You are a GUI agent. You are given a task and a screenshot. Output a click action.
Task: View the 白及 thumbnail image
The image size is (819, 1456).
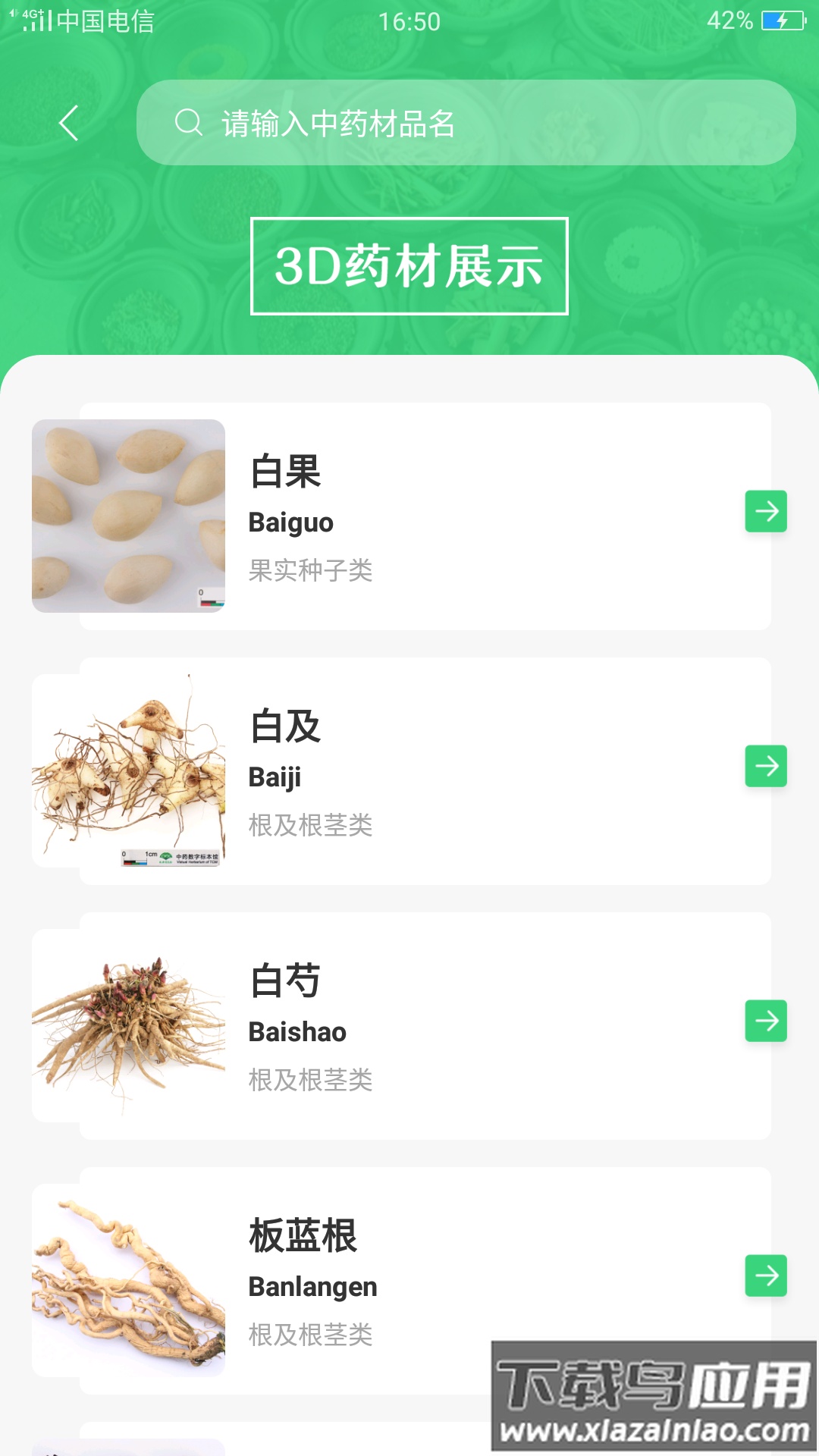tap(127, 767)
